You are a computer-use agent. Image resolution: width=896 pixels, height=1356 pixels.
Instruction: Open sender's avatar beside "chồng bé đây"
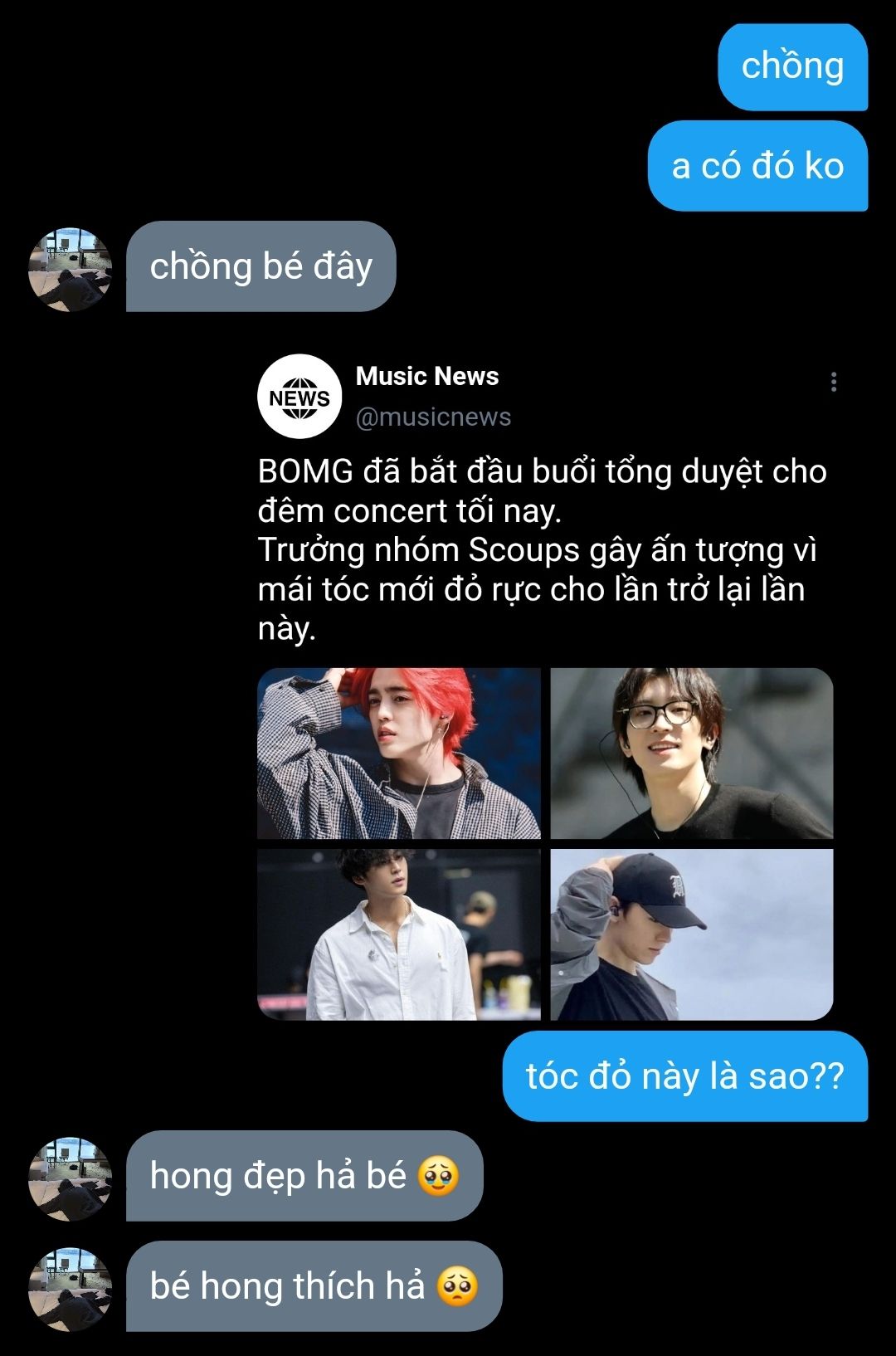tap(71, 269)
